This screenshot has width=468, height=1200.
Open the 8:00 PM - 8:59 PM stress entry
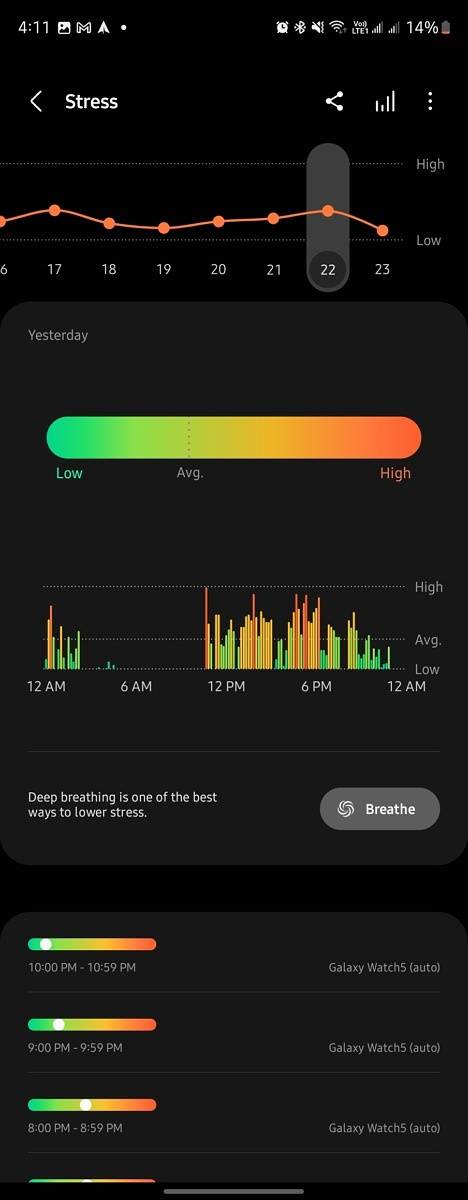(x=234, y=1114)
